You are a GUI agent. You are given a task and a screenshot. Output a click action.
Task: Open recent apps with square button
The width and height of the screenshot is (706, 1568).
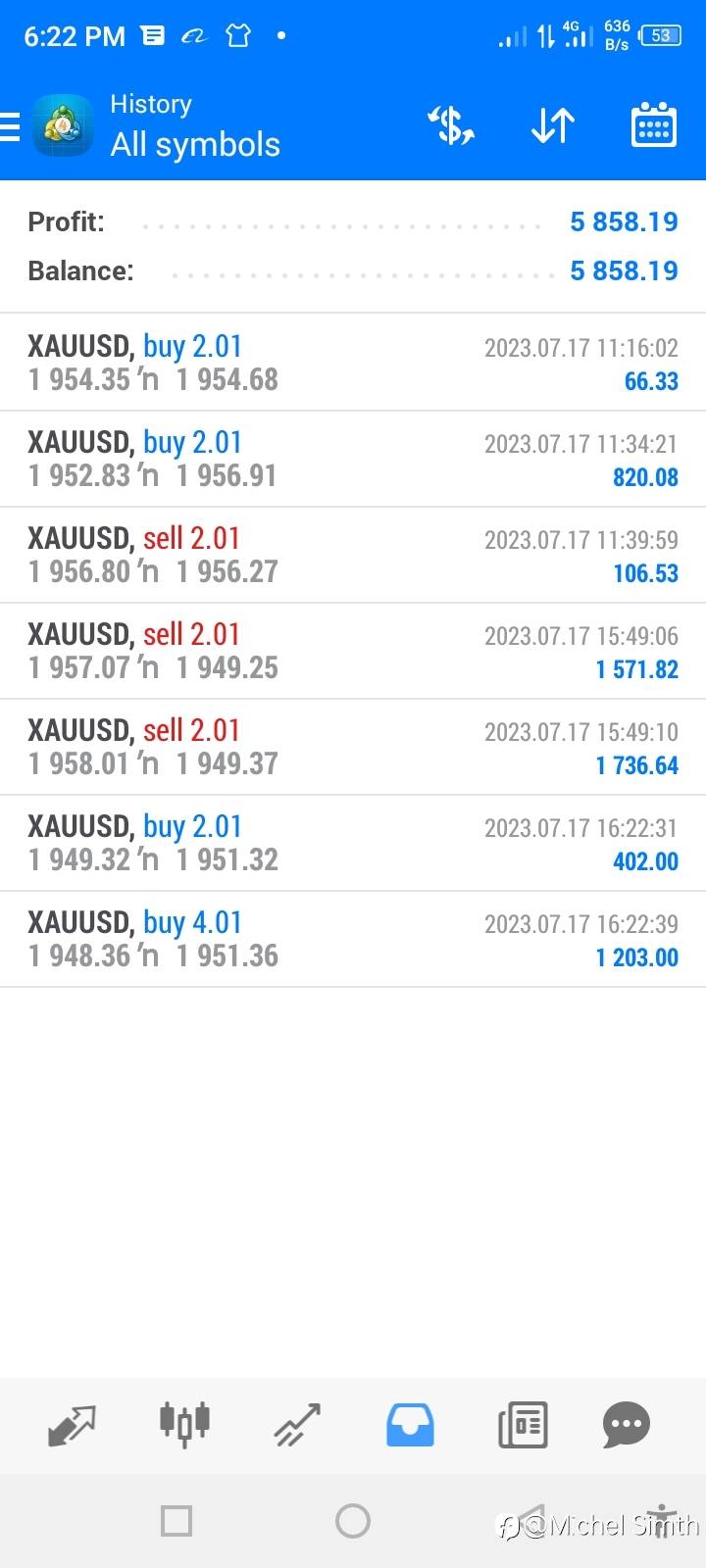tap(176, 1521)
